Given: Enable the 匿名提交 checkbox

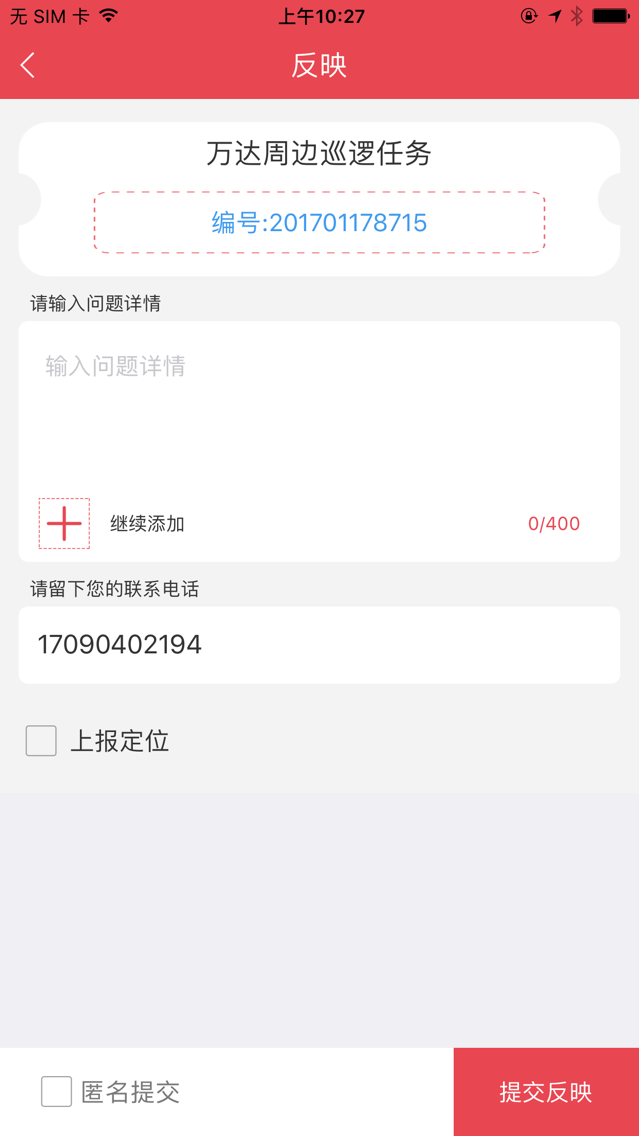Looking at the screenshot, I should pyautogui.click(x=56, y=1091).
